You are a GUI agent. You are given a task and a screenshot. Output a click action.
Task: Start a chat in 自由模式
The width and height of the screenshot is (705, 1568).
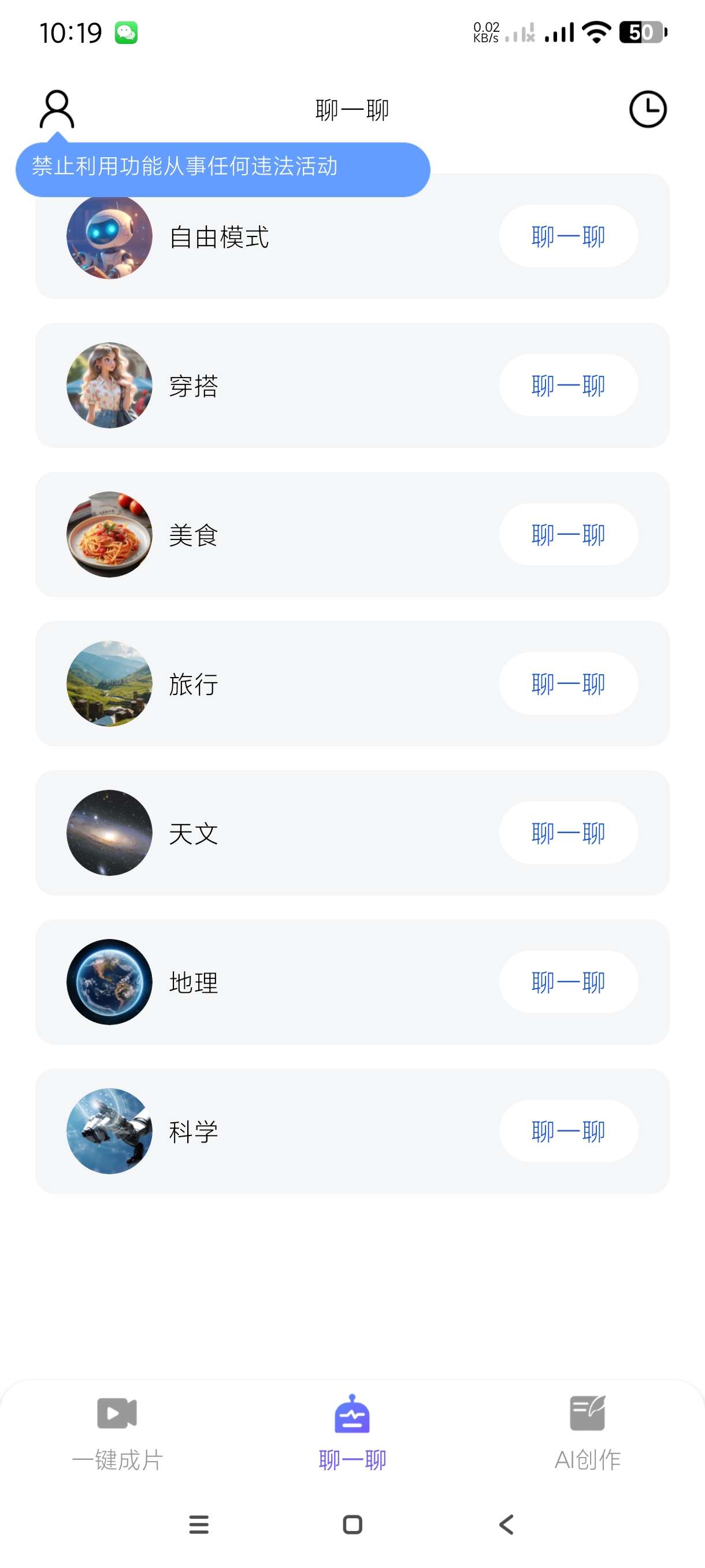pos(568,236)
